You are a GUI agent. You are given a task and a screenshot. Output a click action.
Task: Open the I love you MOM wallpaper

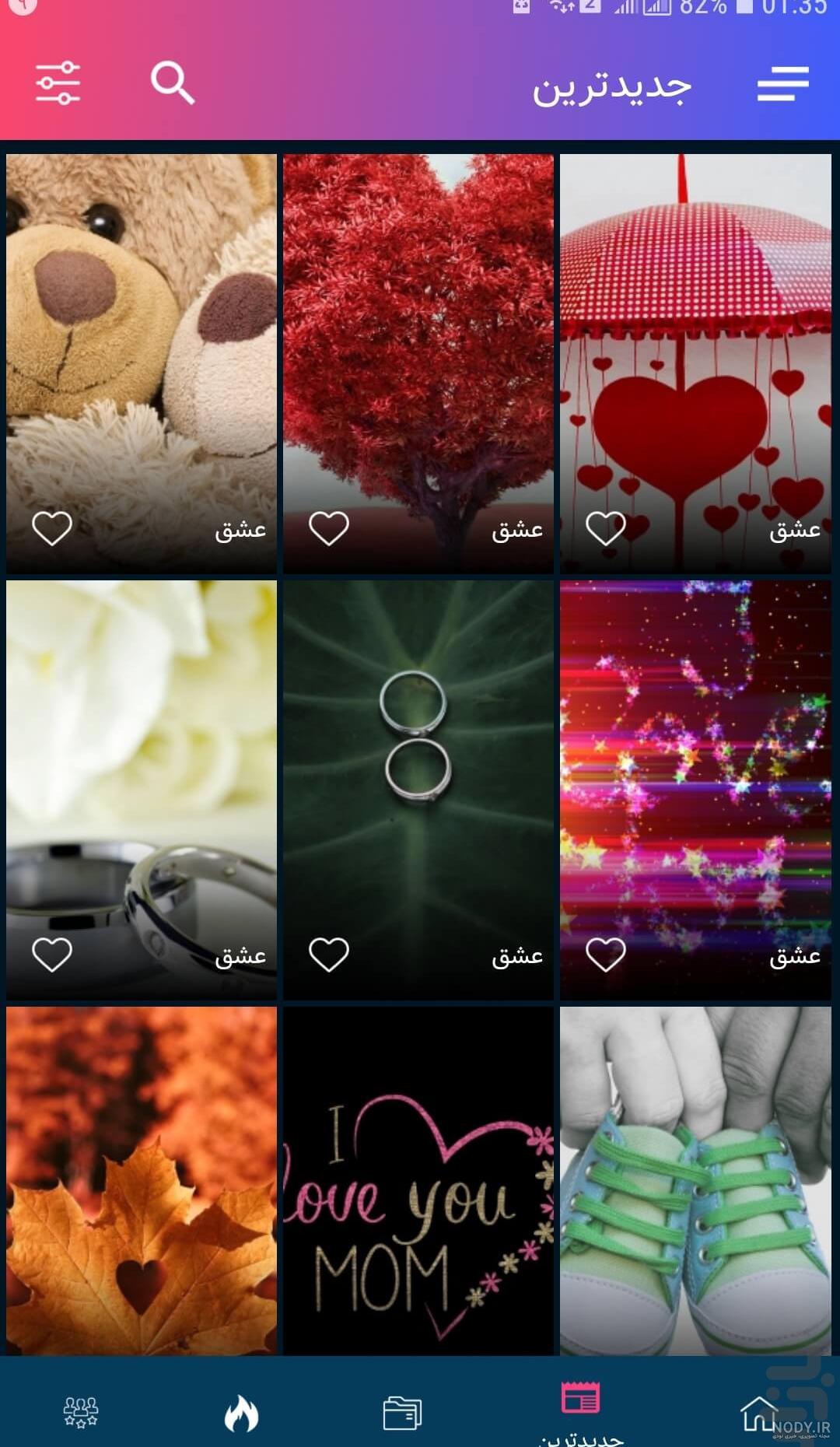click(418, 1181)
